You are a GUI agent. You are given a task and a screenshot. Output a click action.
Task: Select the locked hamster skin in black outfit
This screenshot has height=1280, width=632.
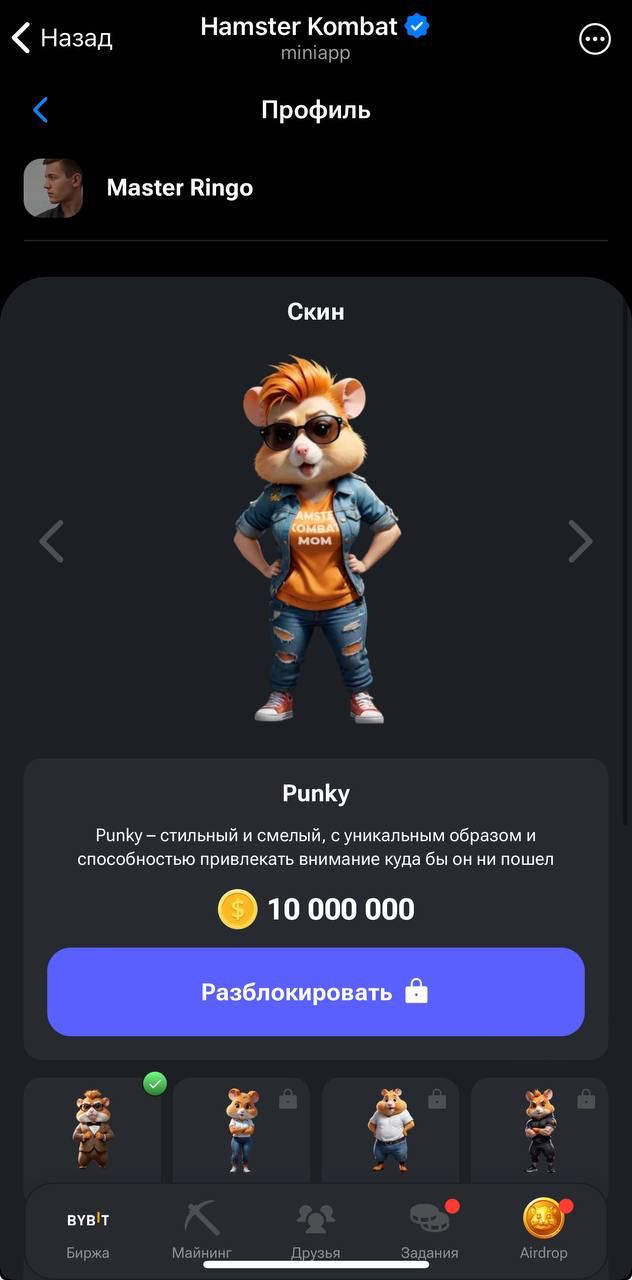click(539, 1128)
